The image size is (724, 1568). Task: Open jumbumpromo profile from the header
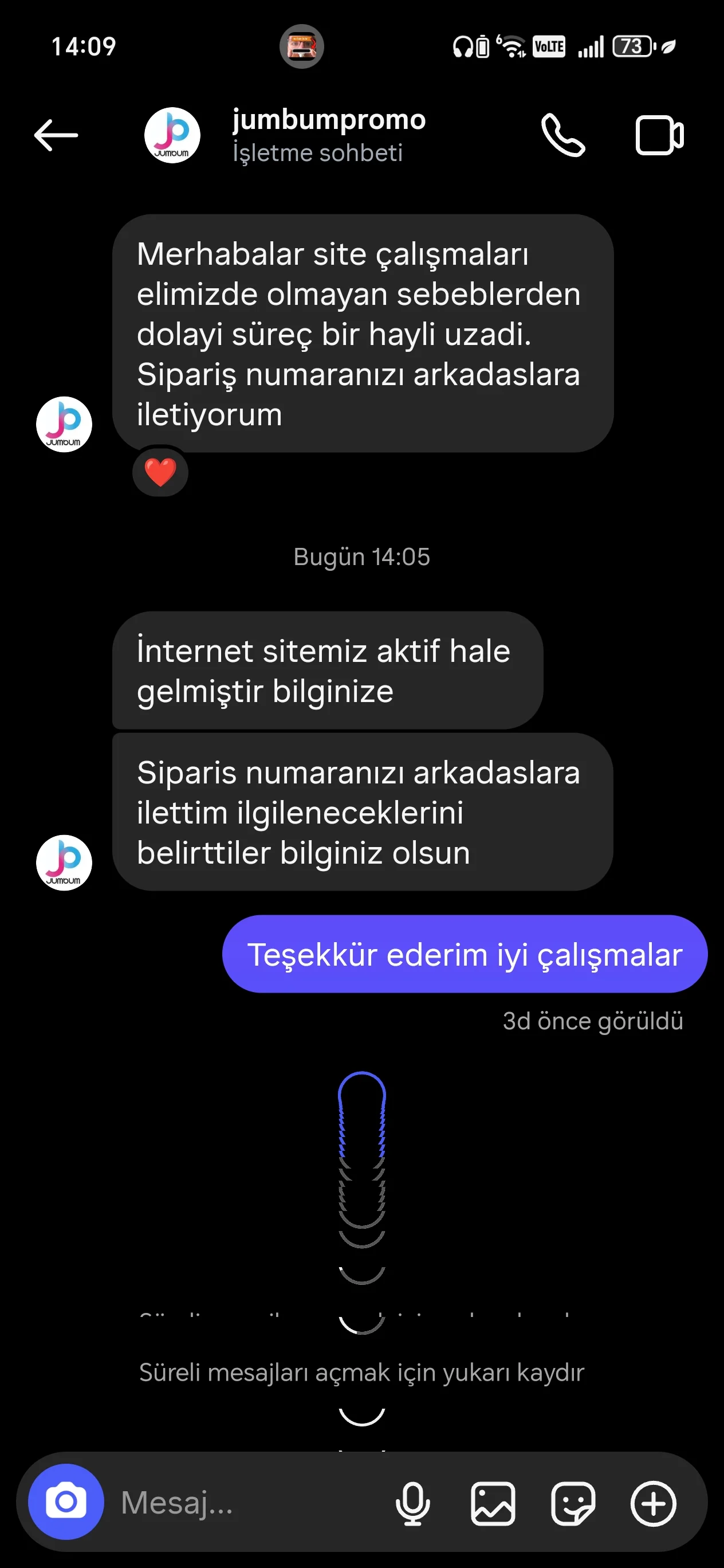329,135
